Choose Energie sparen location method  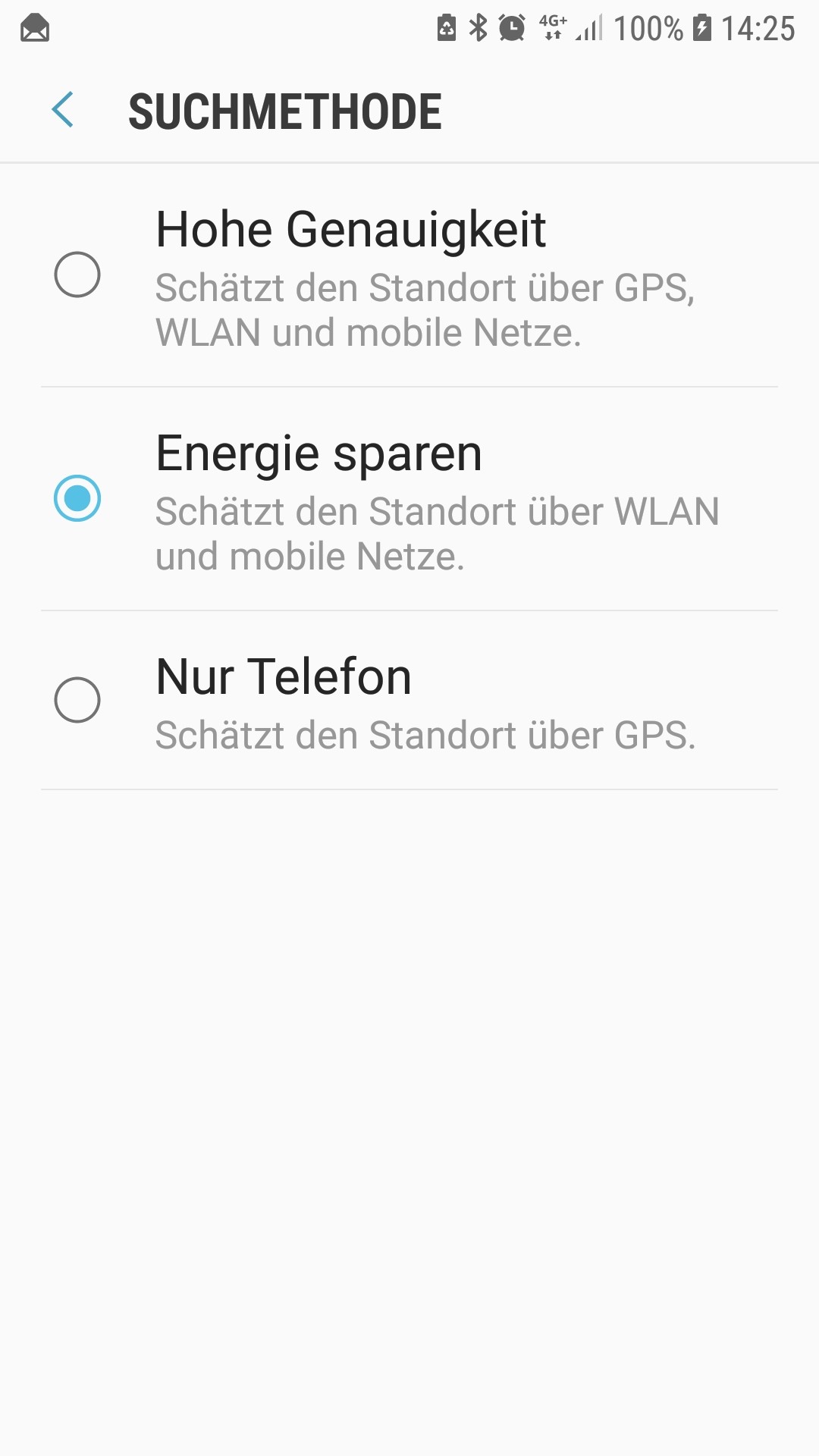(77, 498)
